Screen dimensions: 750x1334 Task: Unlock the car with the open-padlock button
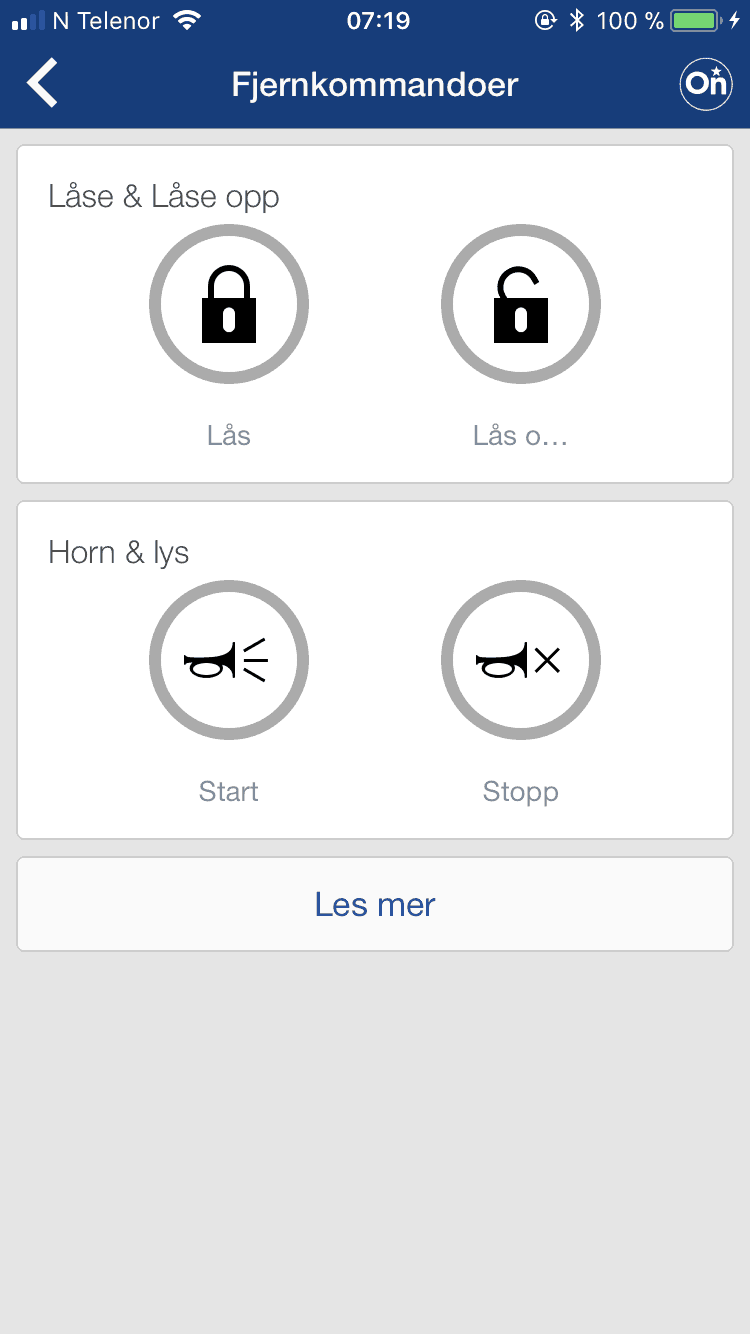521,304
